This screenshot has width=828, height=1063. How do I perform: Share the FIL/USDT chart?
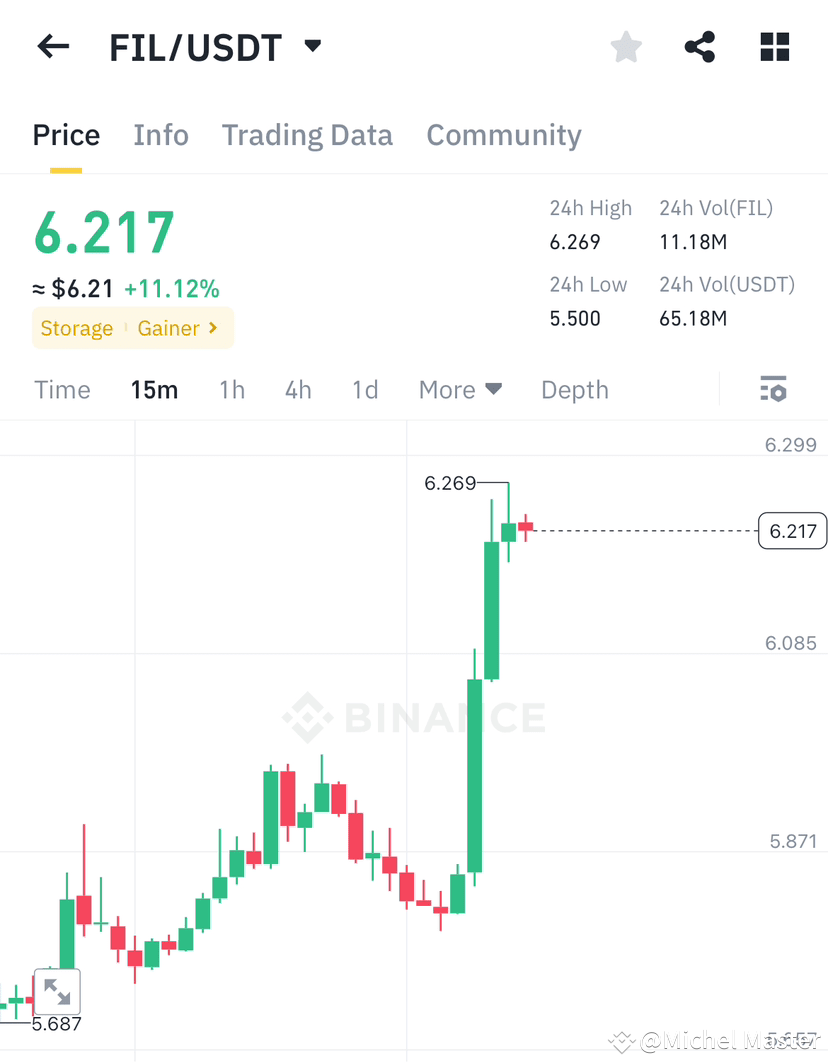(699, 46)
